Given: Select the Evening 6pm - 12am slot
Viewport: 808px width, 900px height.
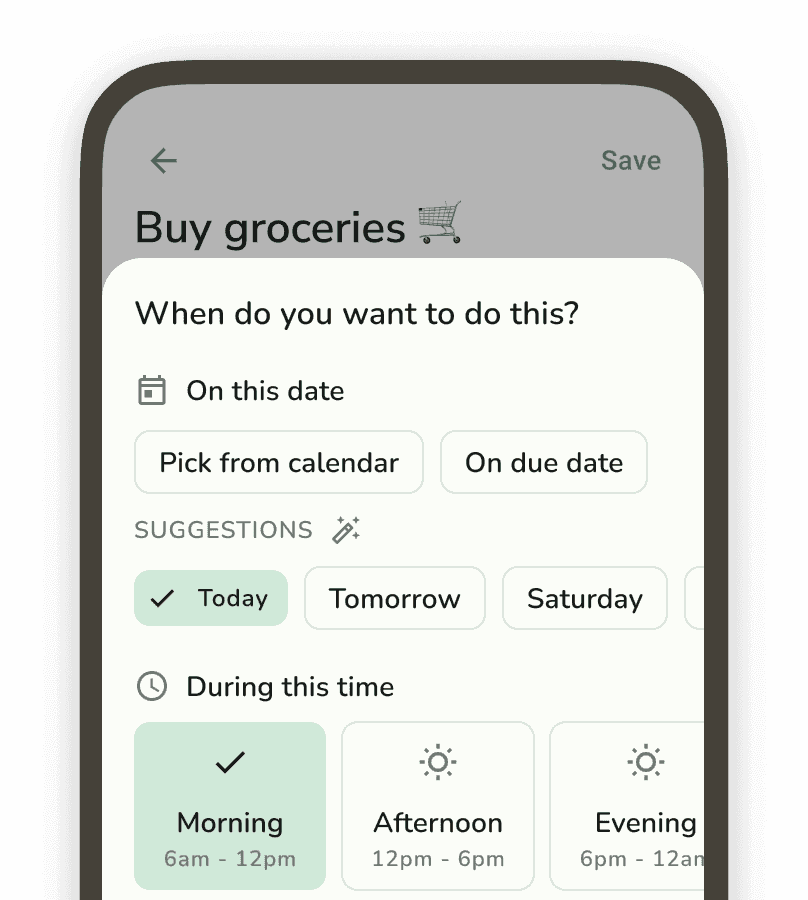Looking at the screenshot, I should (x=645, y=805).
